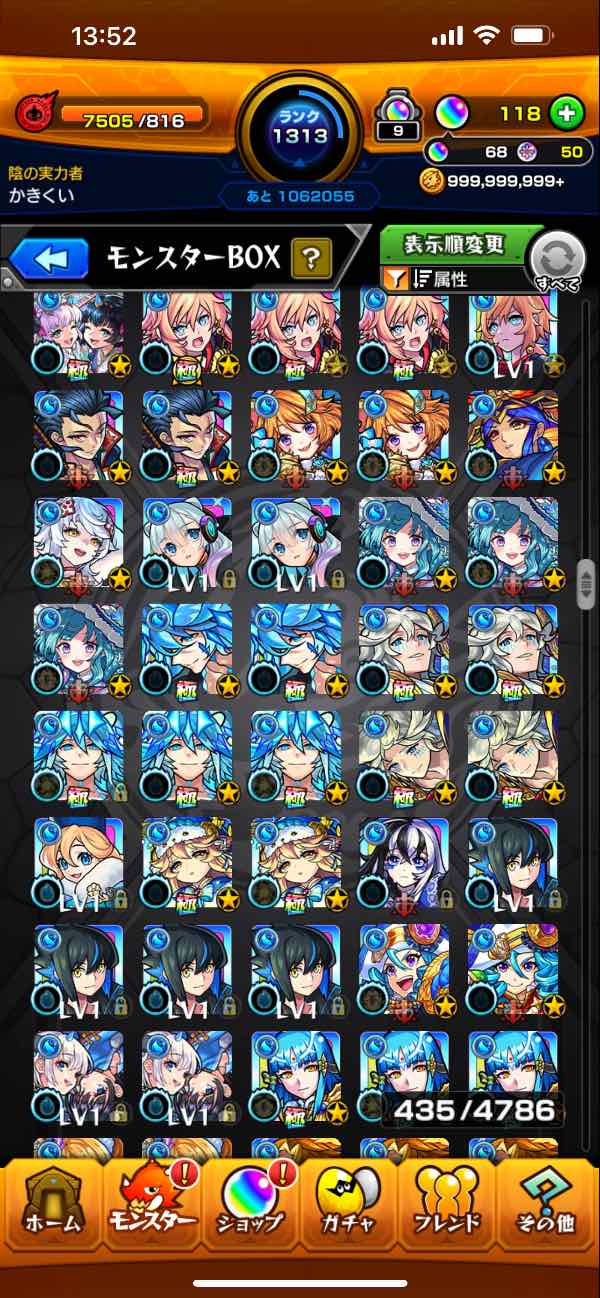Tap the 表示順変更 sort order button
Viewport: 600px width, 1298px height.
[x=455, y=245]
